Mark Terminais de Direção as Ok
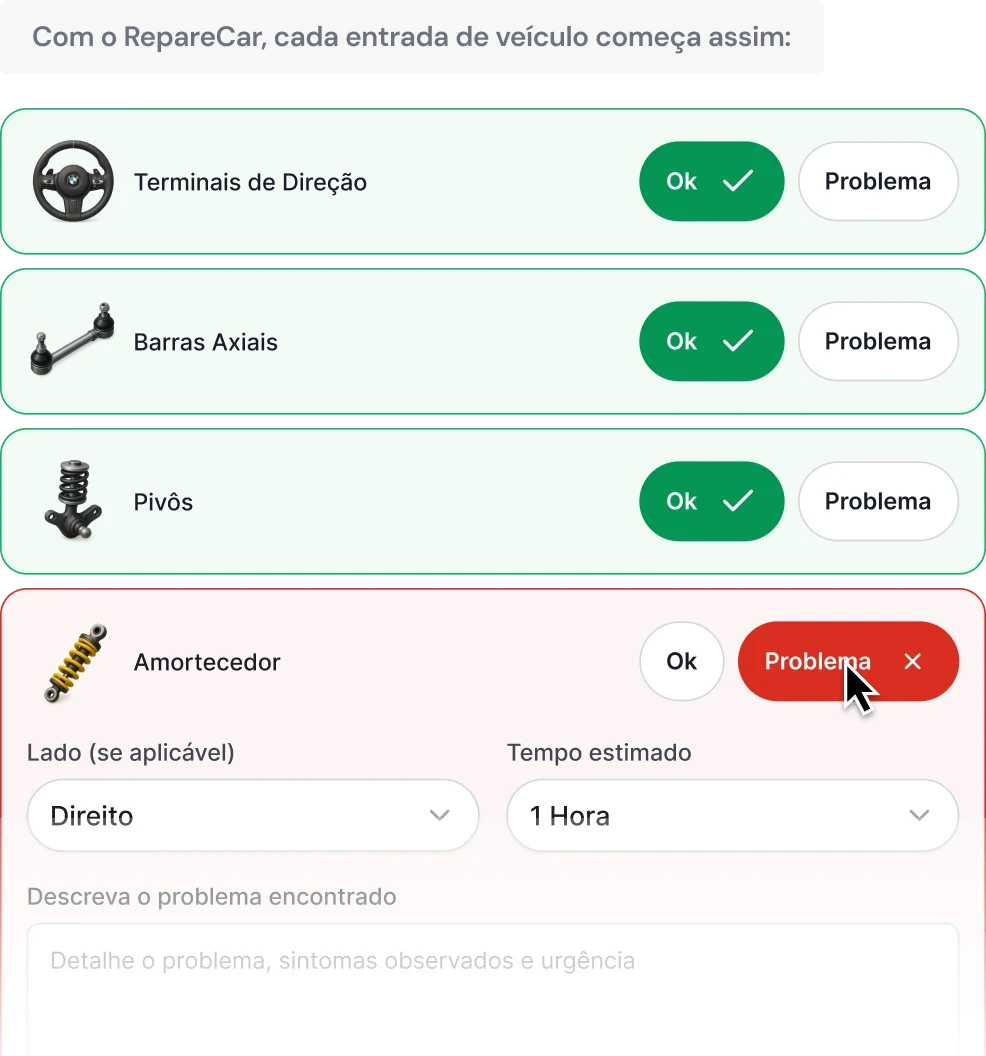The width and height of the screenshot is (986, 1056). (x=711, y=181)
